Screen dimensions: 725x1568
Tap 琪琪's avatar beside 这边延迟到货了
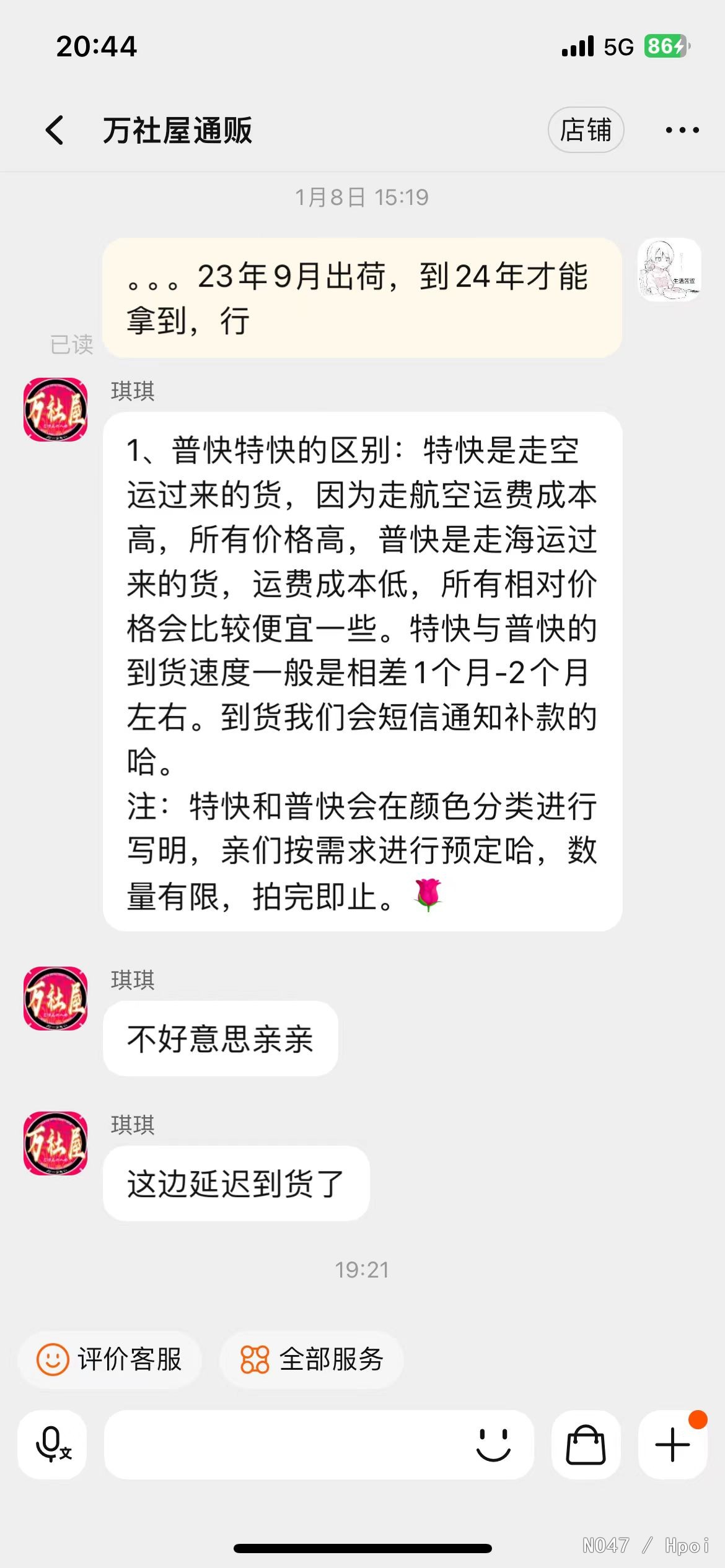[x=56, y=1143]
